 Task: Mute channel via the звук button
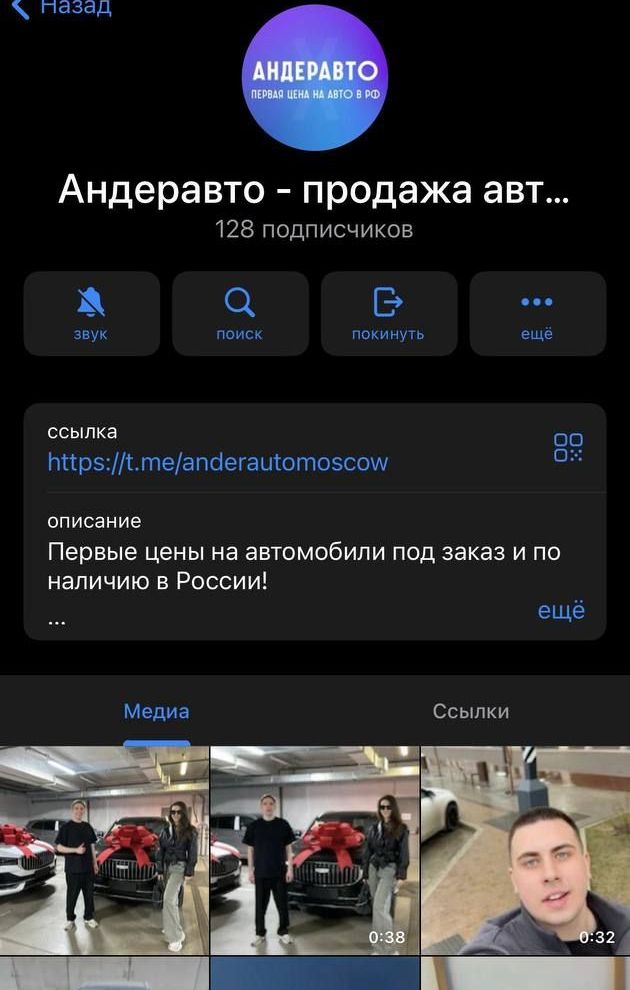coord(91,313)
